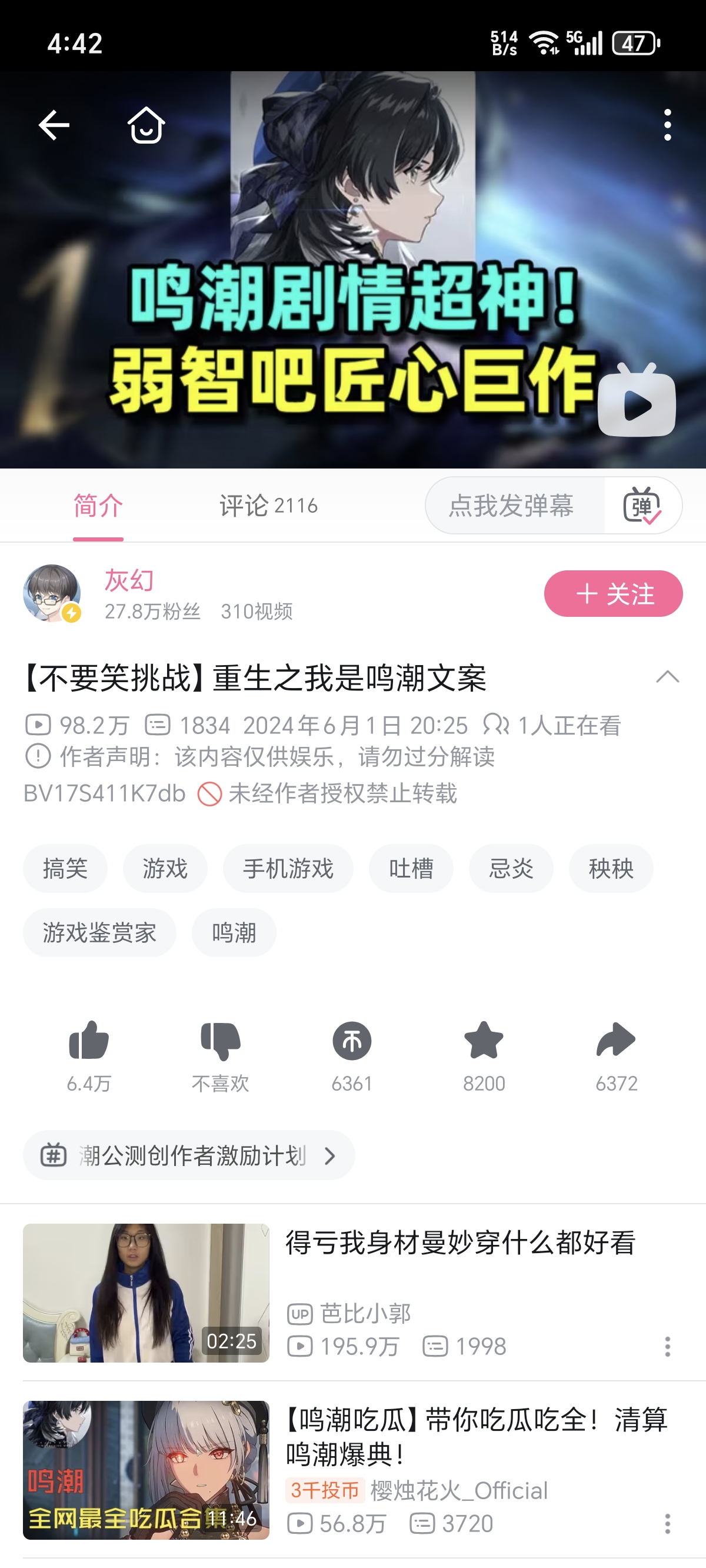Open the video 得亏我身材曼妙穿什么都好看
Screen dimensions: 706x1568
[460, 1243]
